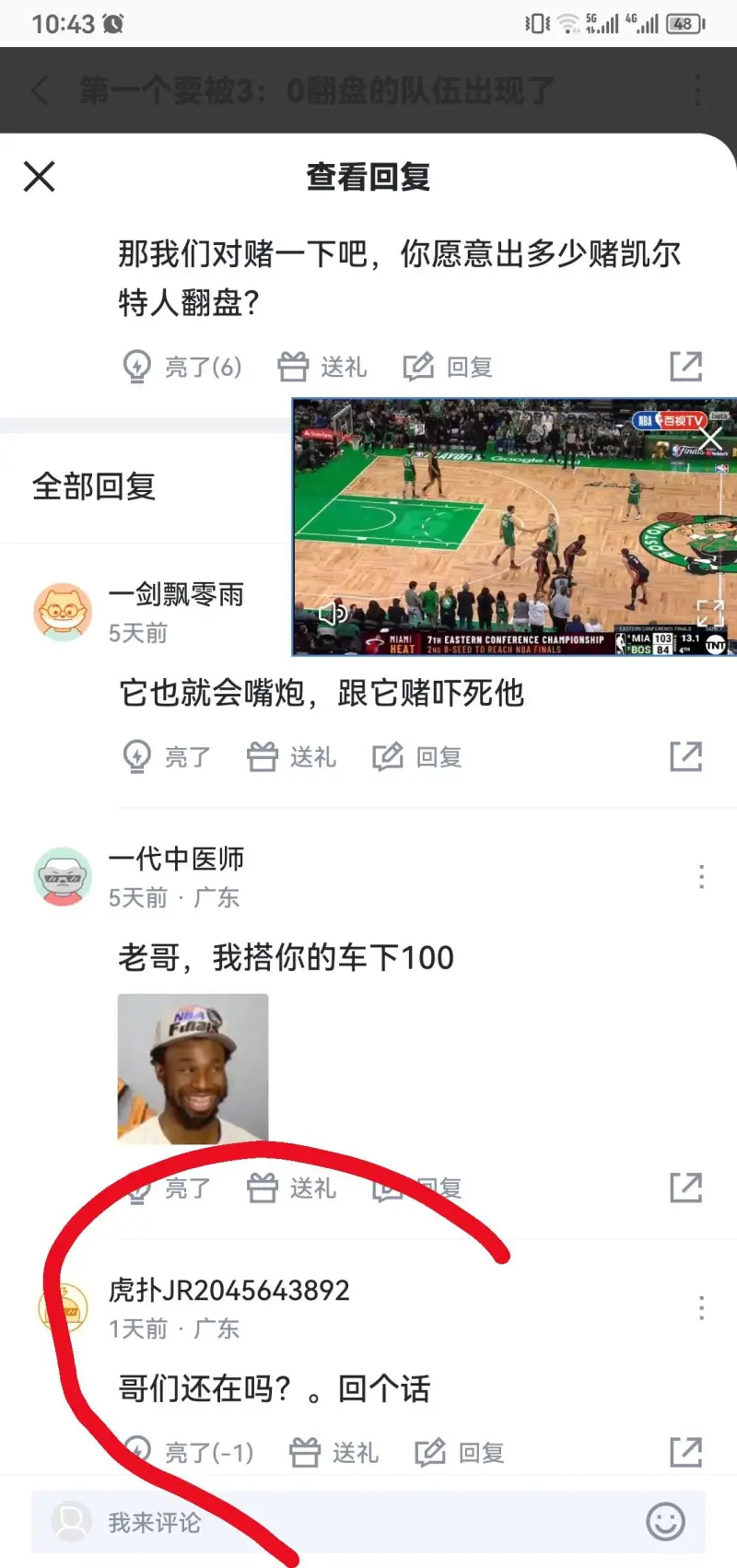Open the emoji picker in the comment bar
The height and width of the screenshot is (1568, 737).
pos(665,1522)
